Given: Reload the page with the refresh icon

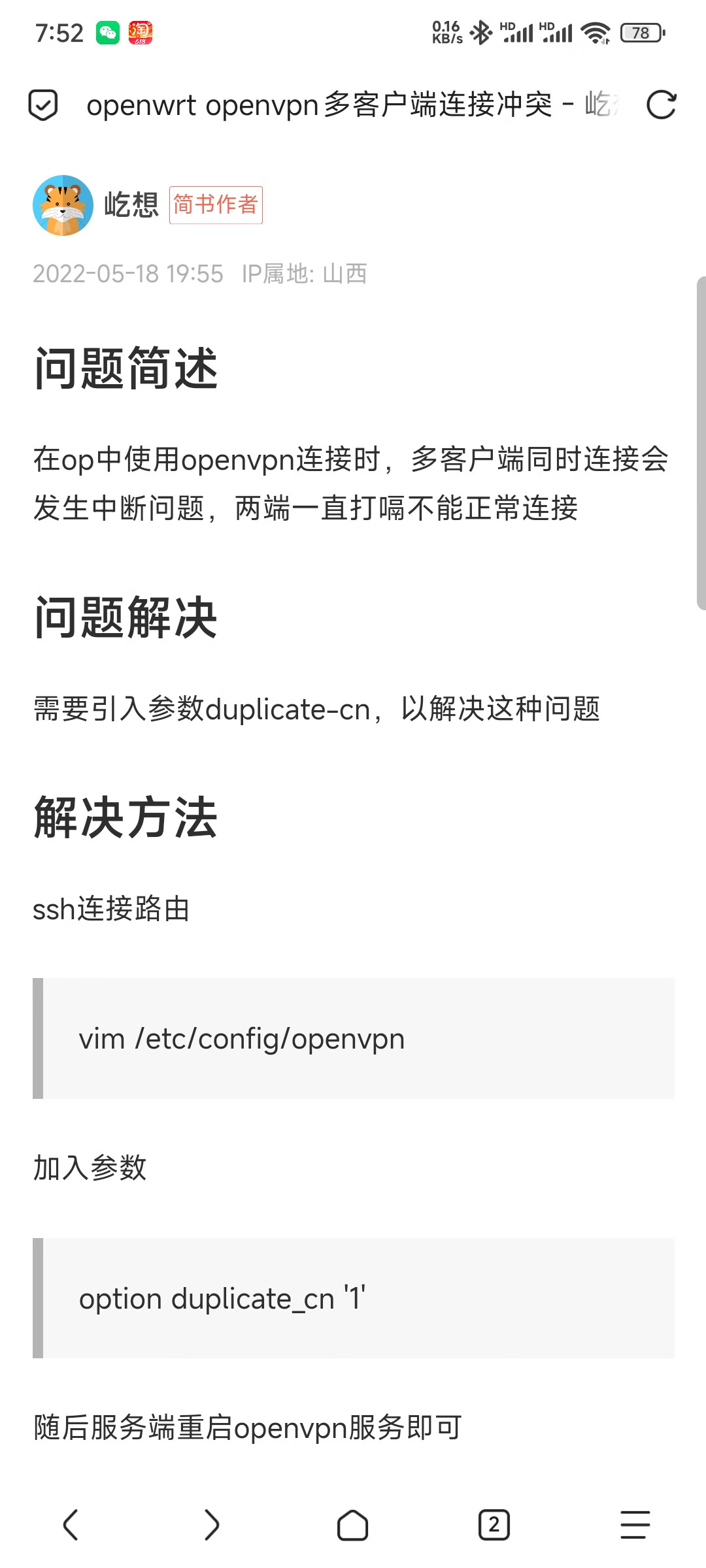Looking at the screenshot, I should tap(661, 105).
